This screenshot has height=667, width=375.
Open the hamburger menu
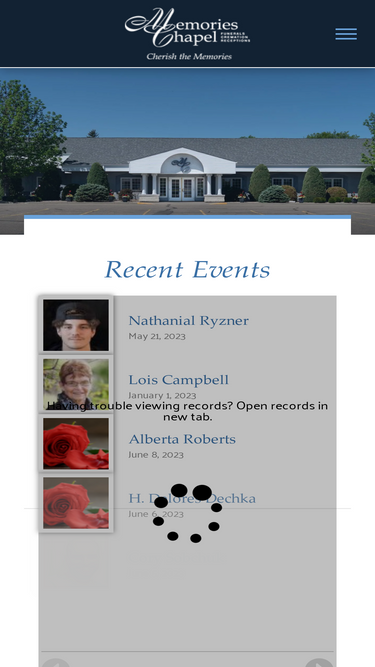[x=346, y=34]
